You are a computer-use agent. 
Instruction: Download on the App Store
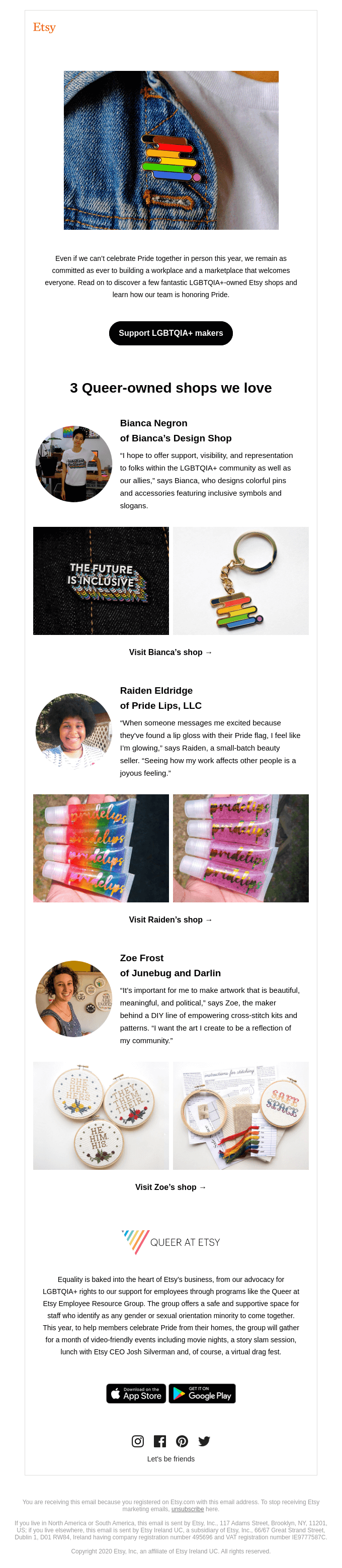[x=136, y=1394]
